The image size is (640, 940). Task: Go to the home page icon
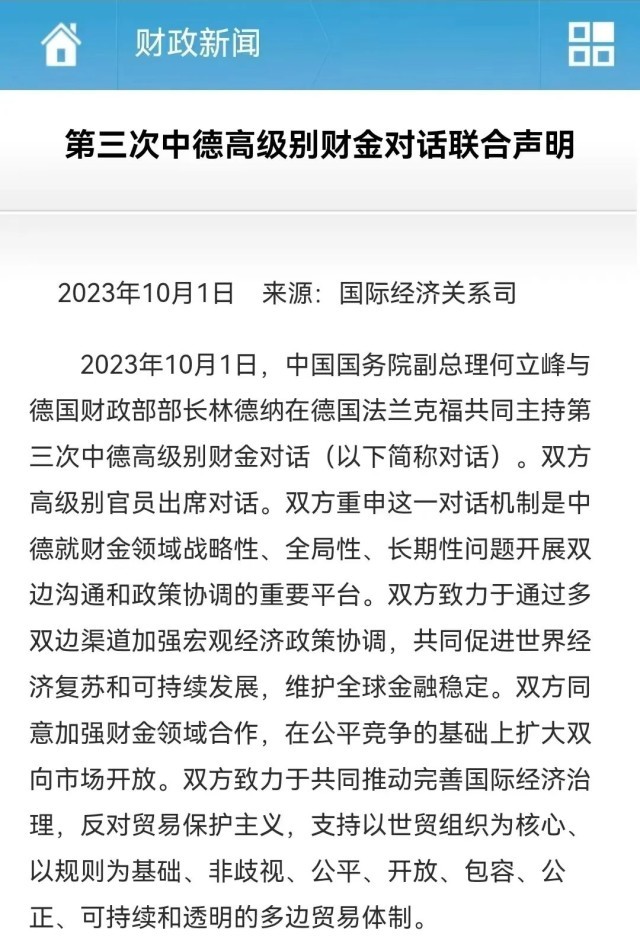[x=60, y=44]
